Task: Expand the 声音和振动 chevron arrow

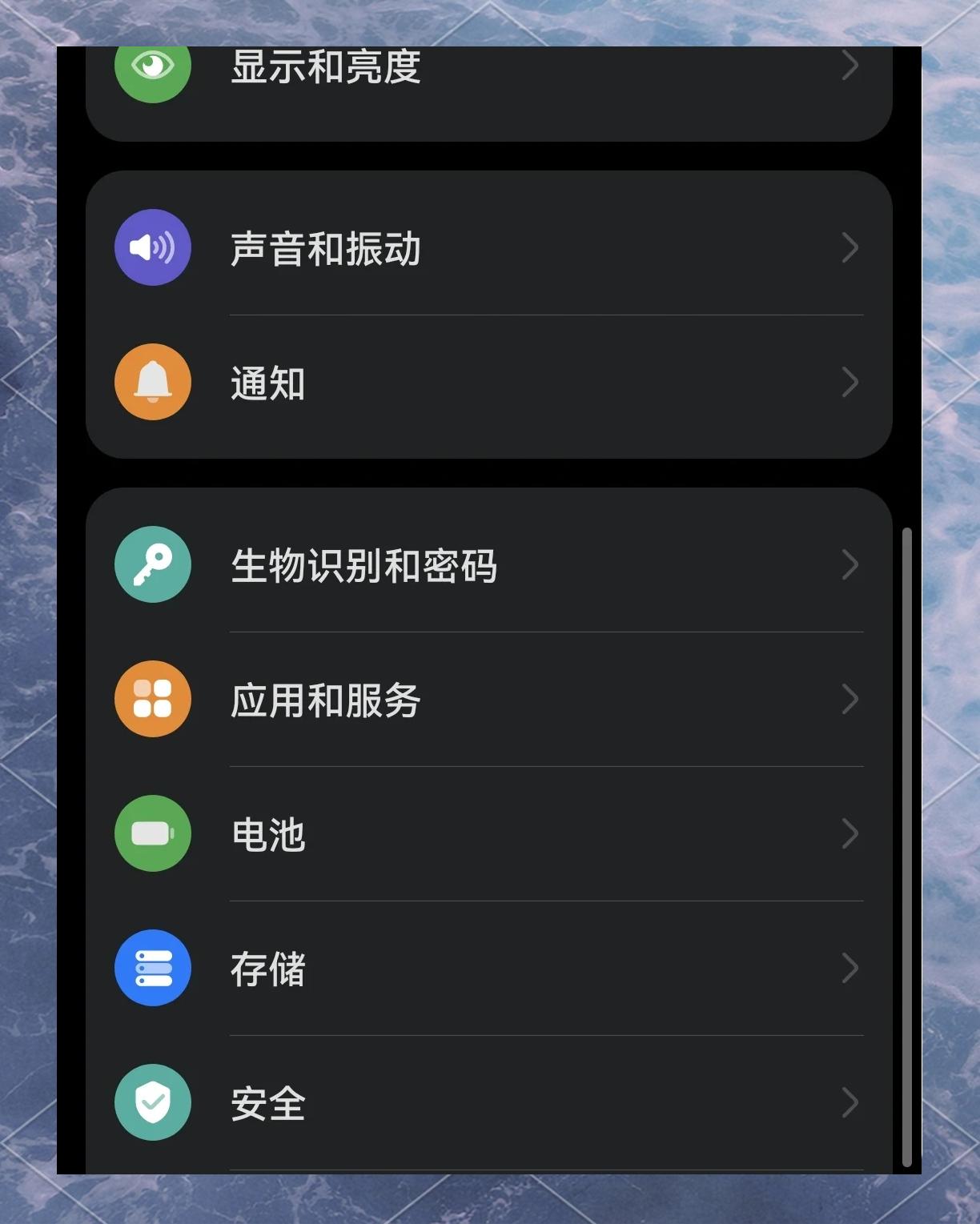Action: [850, 248]
